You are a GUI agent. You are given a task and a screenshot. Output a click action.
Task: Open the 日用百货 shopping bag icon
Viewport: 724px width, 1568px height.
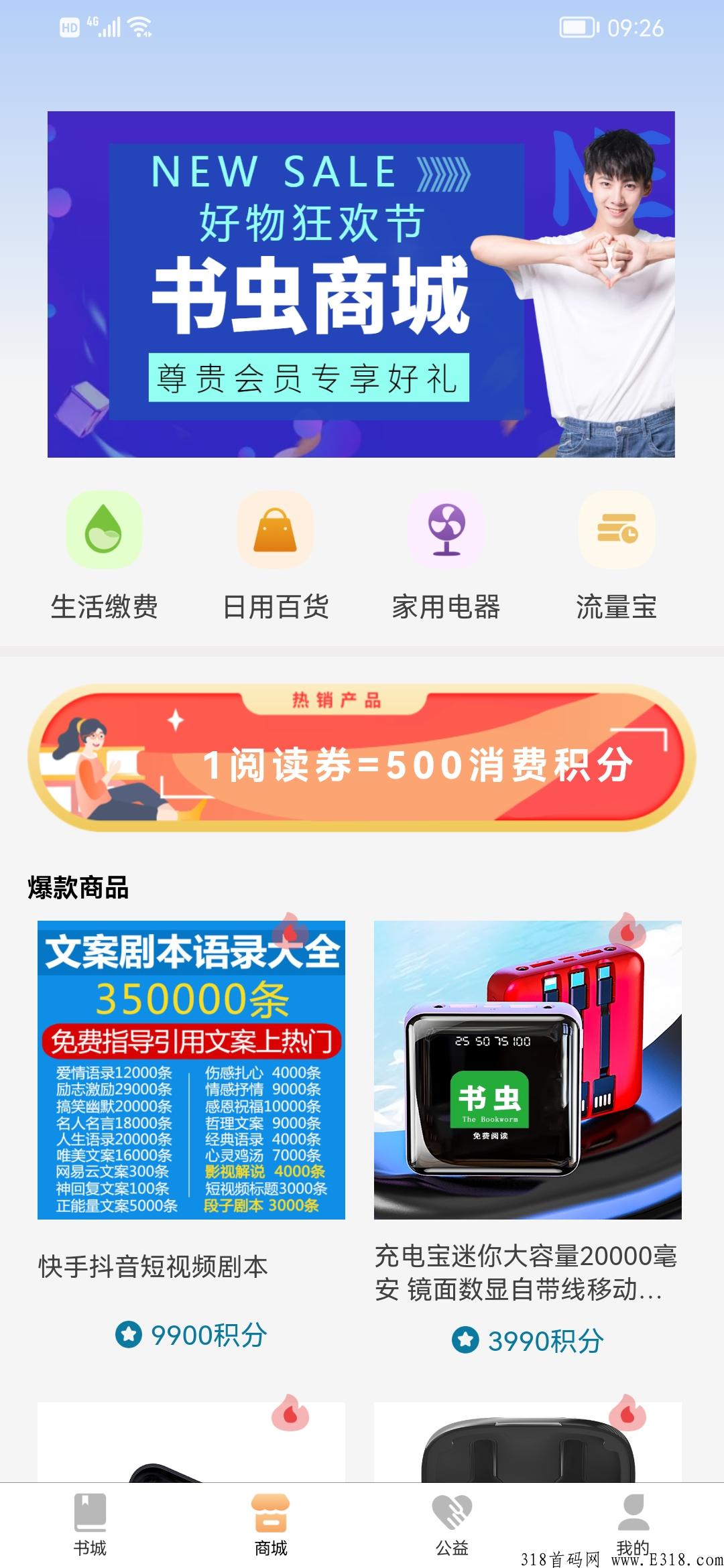click(274, 529)
